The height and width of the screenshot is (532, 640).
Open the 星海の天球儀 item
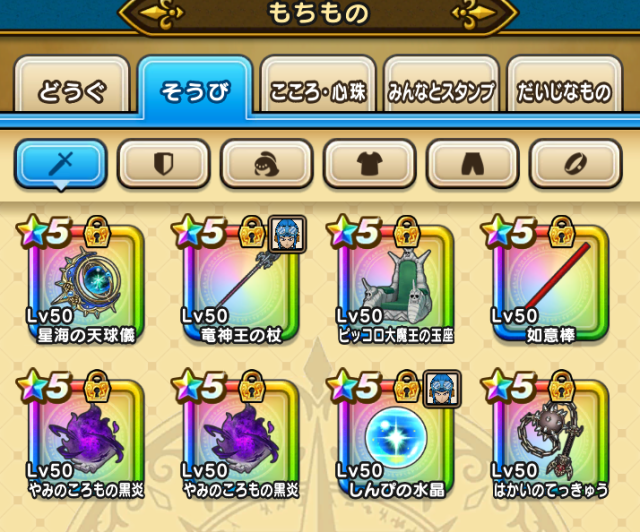pyautogui.click(x=86, y=282)
